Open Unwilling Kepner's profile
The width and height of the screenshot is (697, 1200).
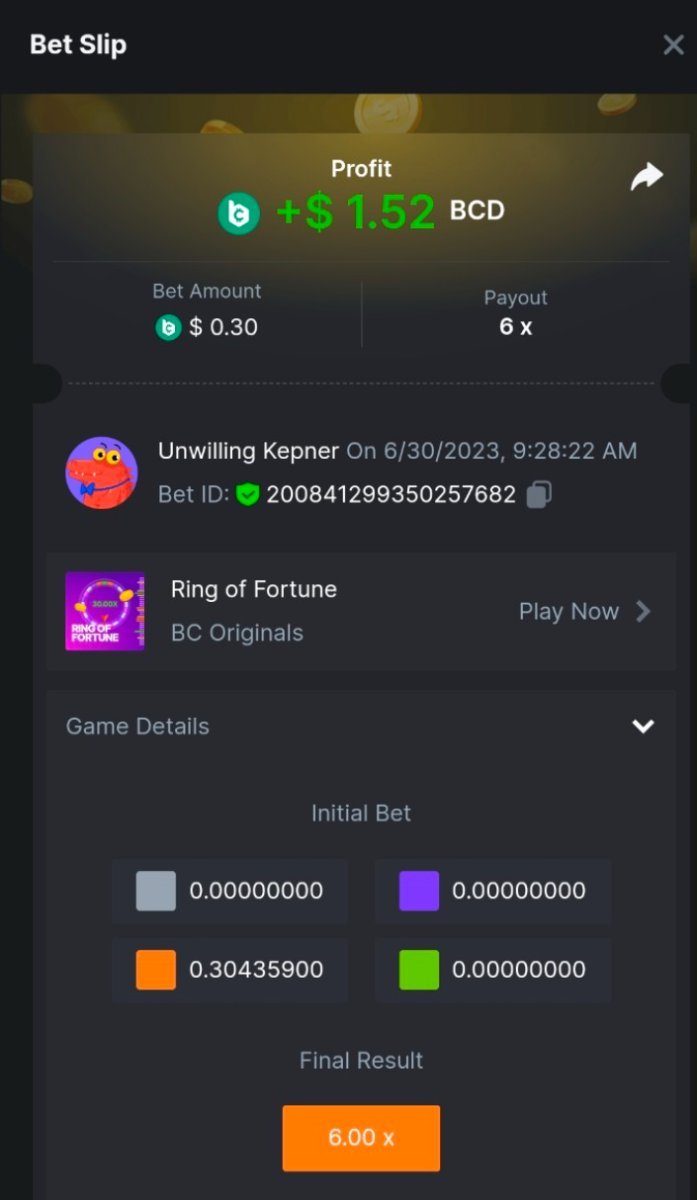tap(101, 472)
